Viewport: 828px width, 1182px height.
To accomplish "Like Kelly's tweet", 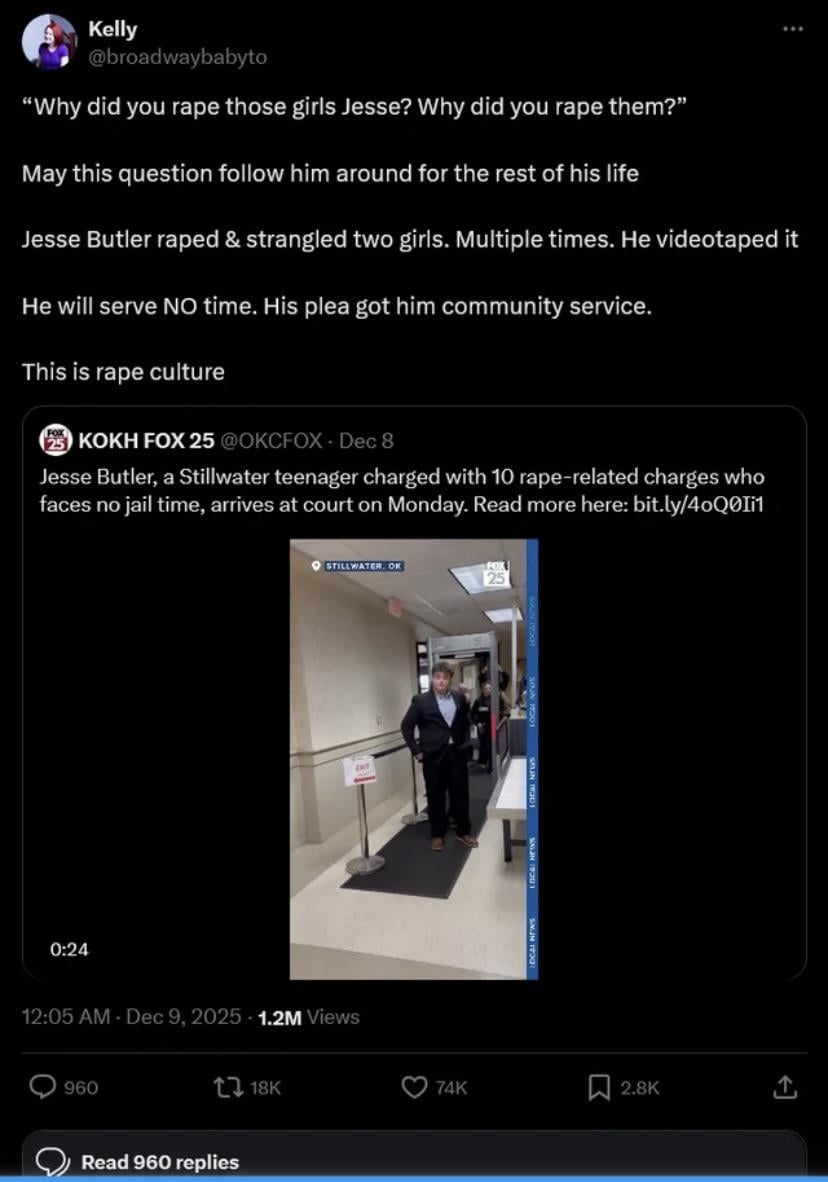I will (415, 1087).
